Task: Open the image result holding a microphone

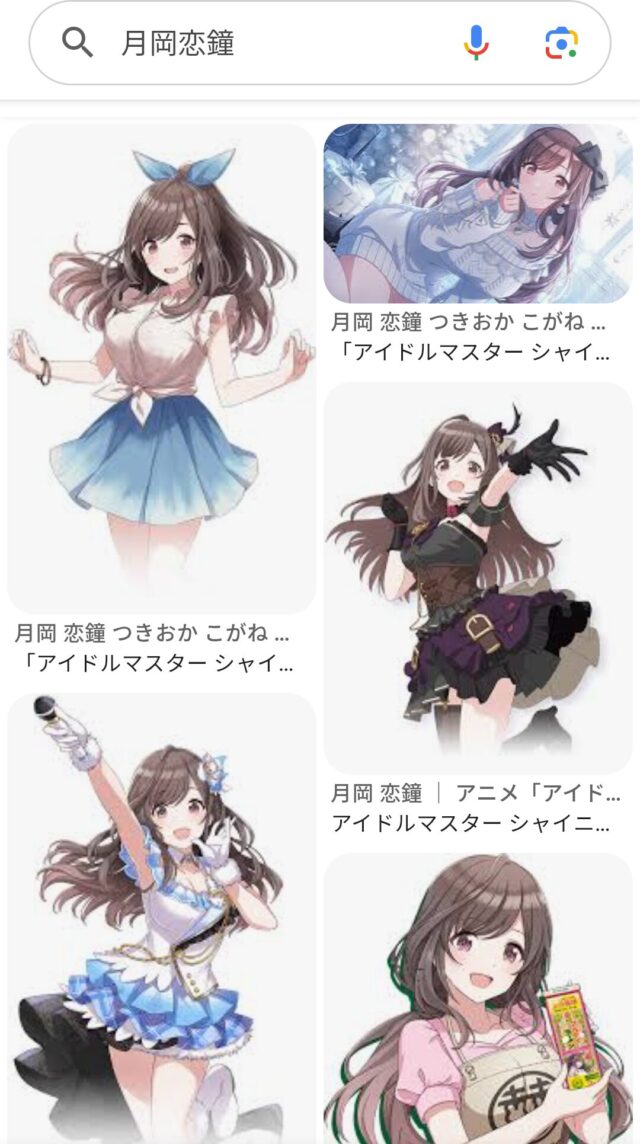Action: [162, 918]
